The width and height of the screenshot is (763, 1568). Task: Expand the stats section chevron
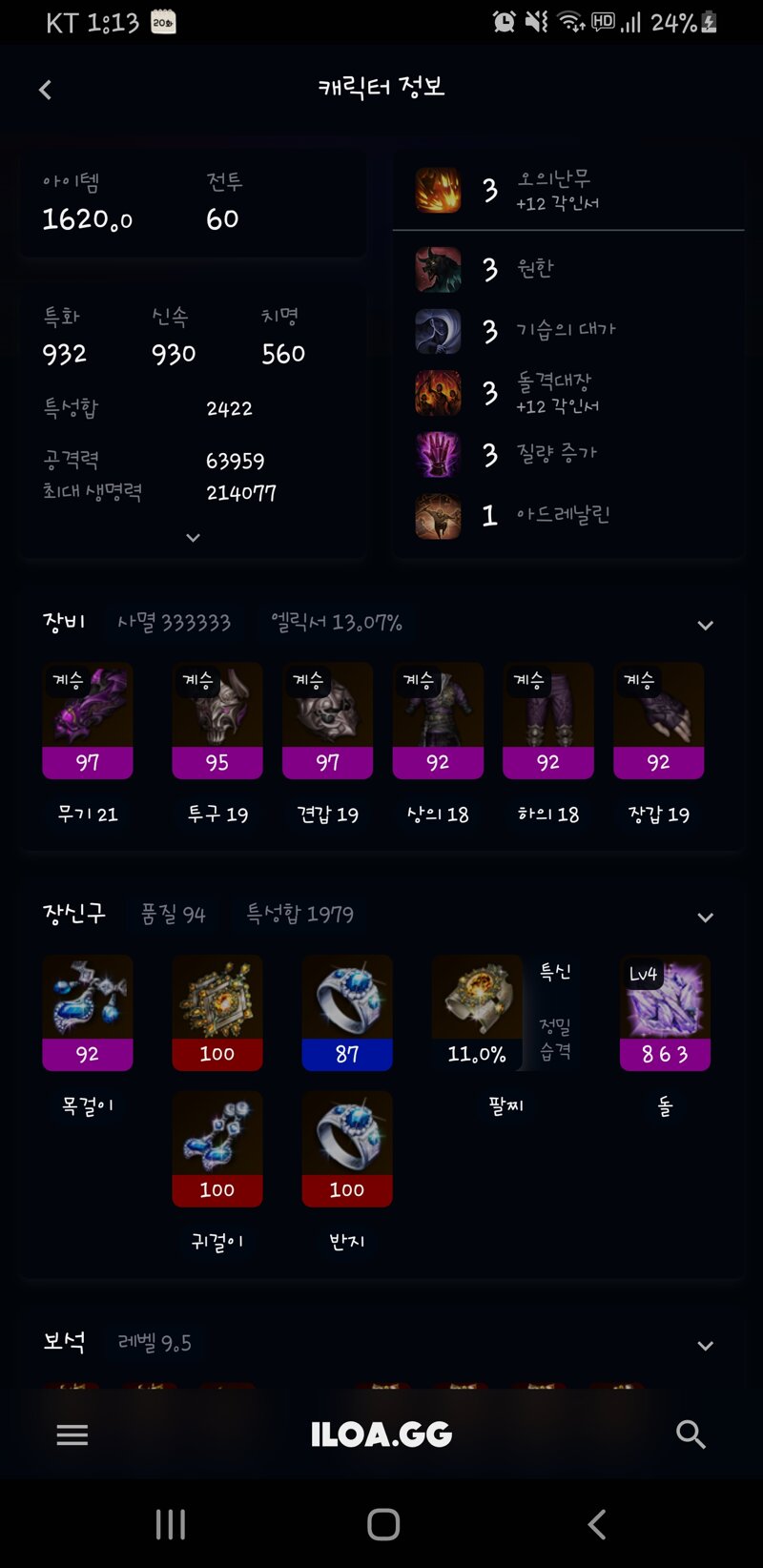click(193, 538)
